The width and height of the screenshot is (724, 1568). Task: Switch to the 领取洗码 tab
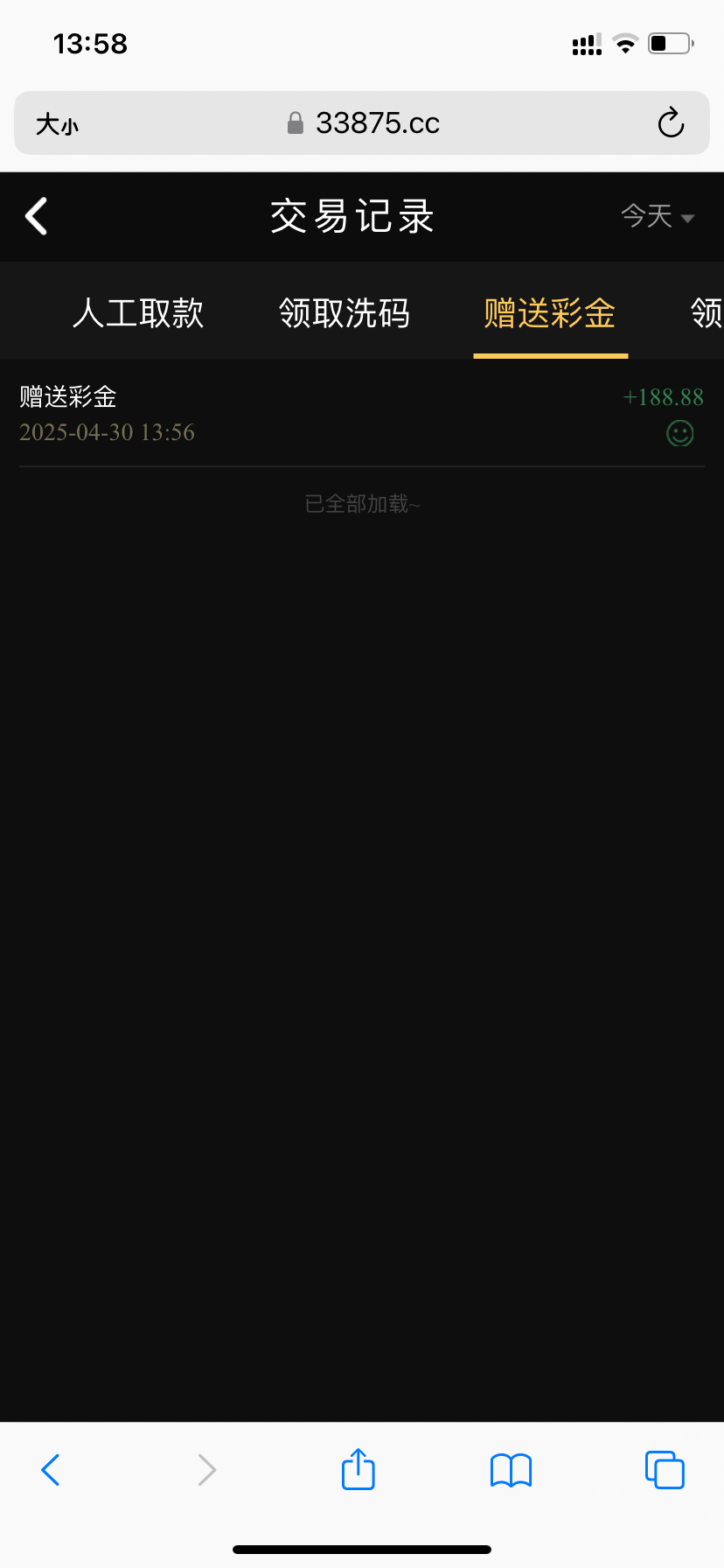click(x=345, y=313)
